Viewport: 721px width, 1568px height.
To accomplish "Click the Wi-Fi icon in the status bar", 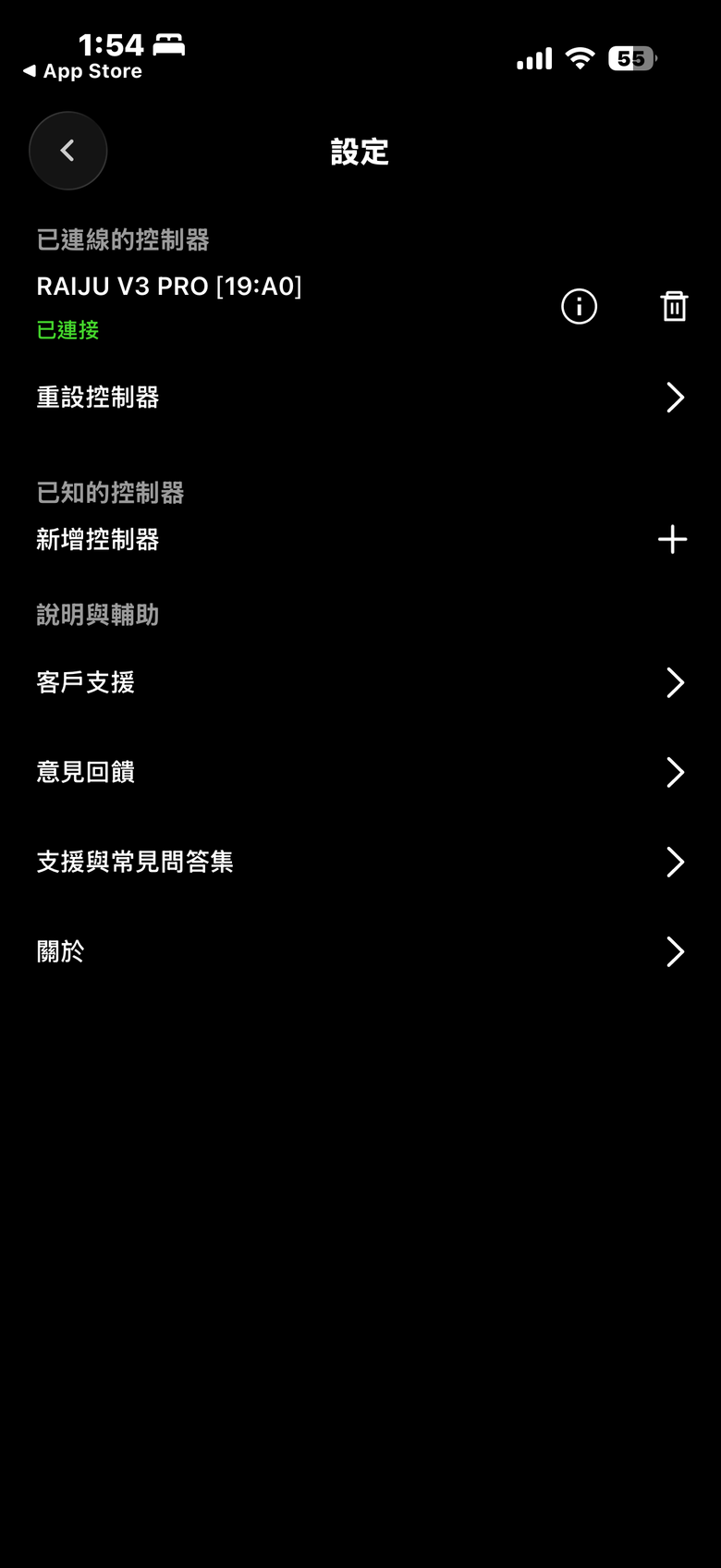I will pos(580,57).
